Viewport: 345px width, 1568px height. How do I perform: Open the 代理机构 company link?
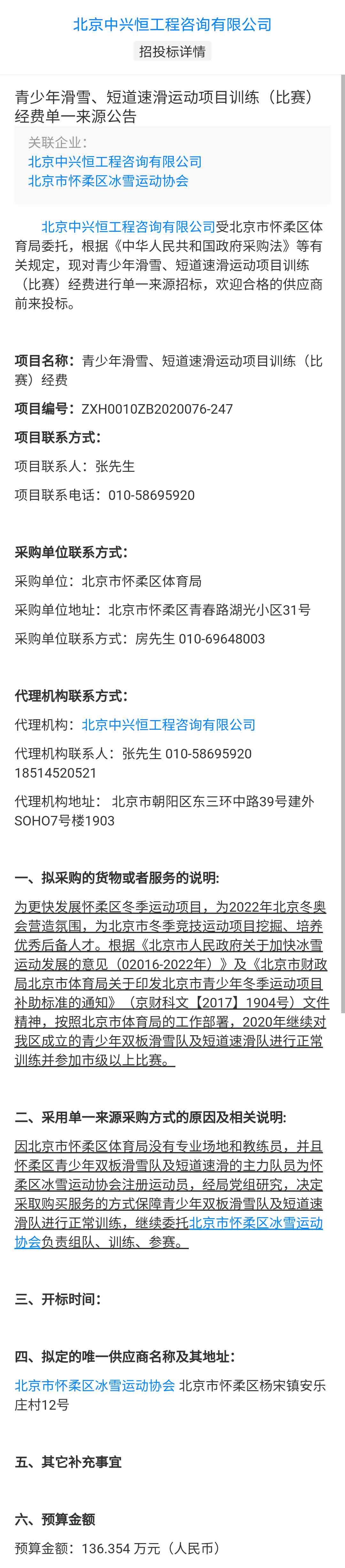pyautogui.click(x=168, y=724)
